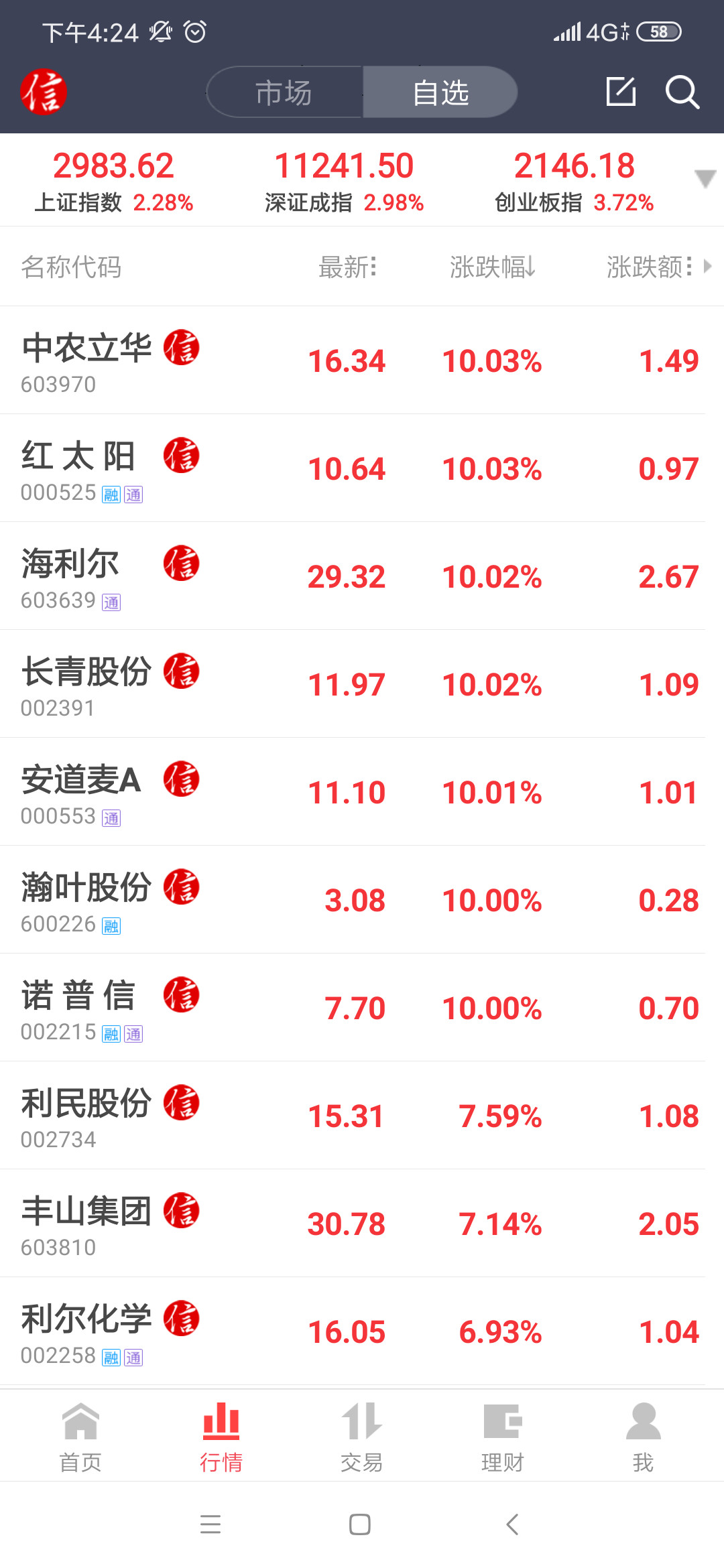Image resolution: width=724 pixels, height=1568 pixels.
Task: Open 长青股份 002391 quote
Action: pos(362,684)
